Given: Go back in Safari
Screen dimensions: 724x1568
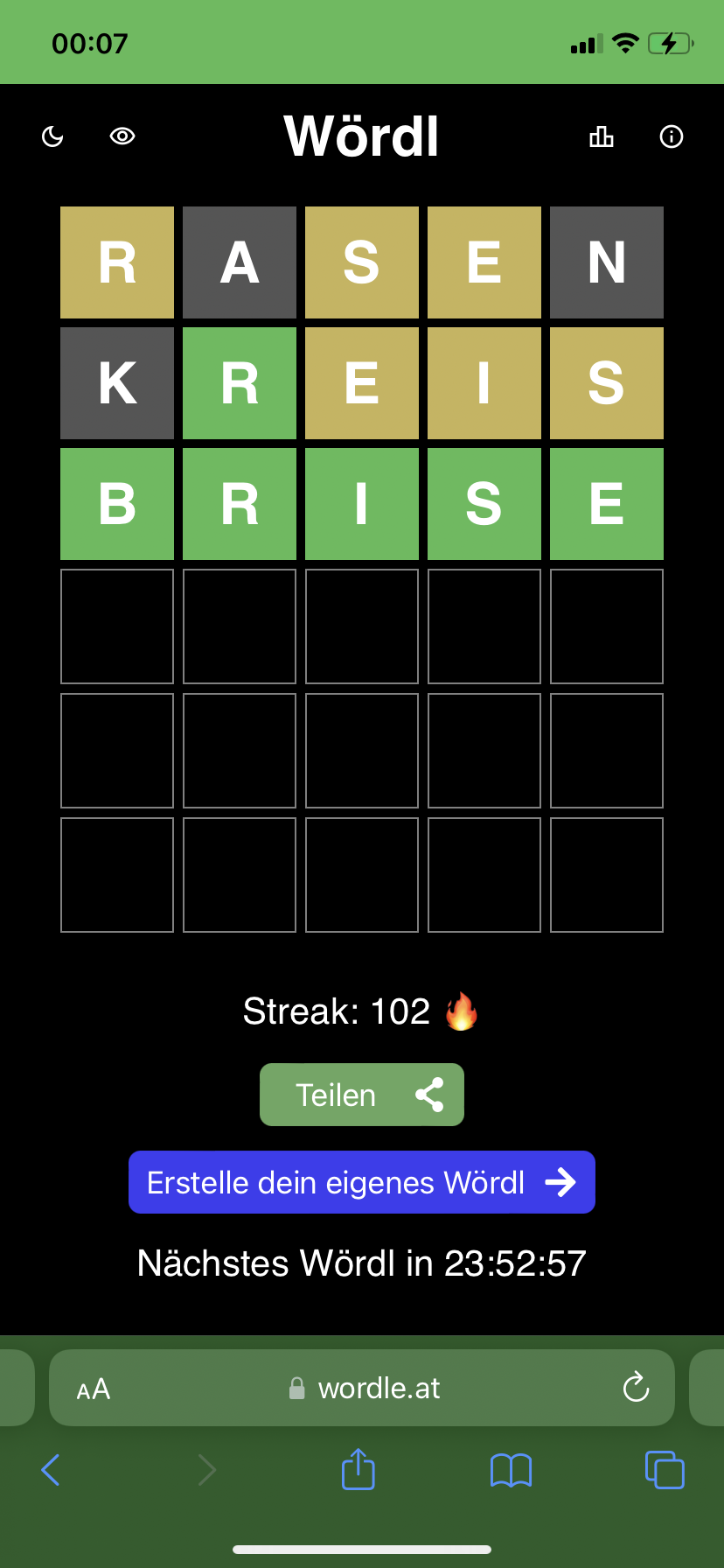Looking at the screenshot, I should 51,1470.
